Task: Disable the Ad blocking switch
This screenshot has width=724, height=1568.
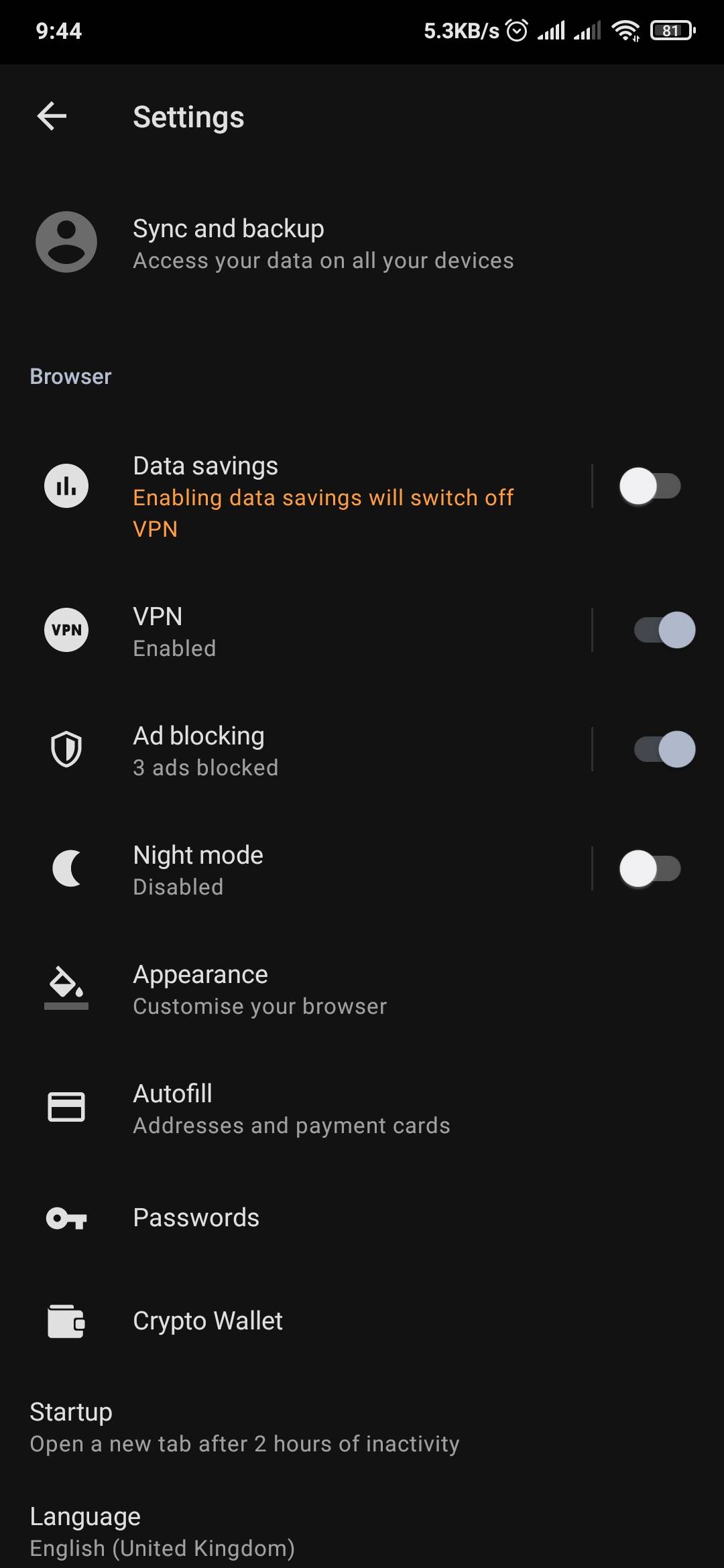Action: click(x=664, y=750)
